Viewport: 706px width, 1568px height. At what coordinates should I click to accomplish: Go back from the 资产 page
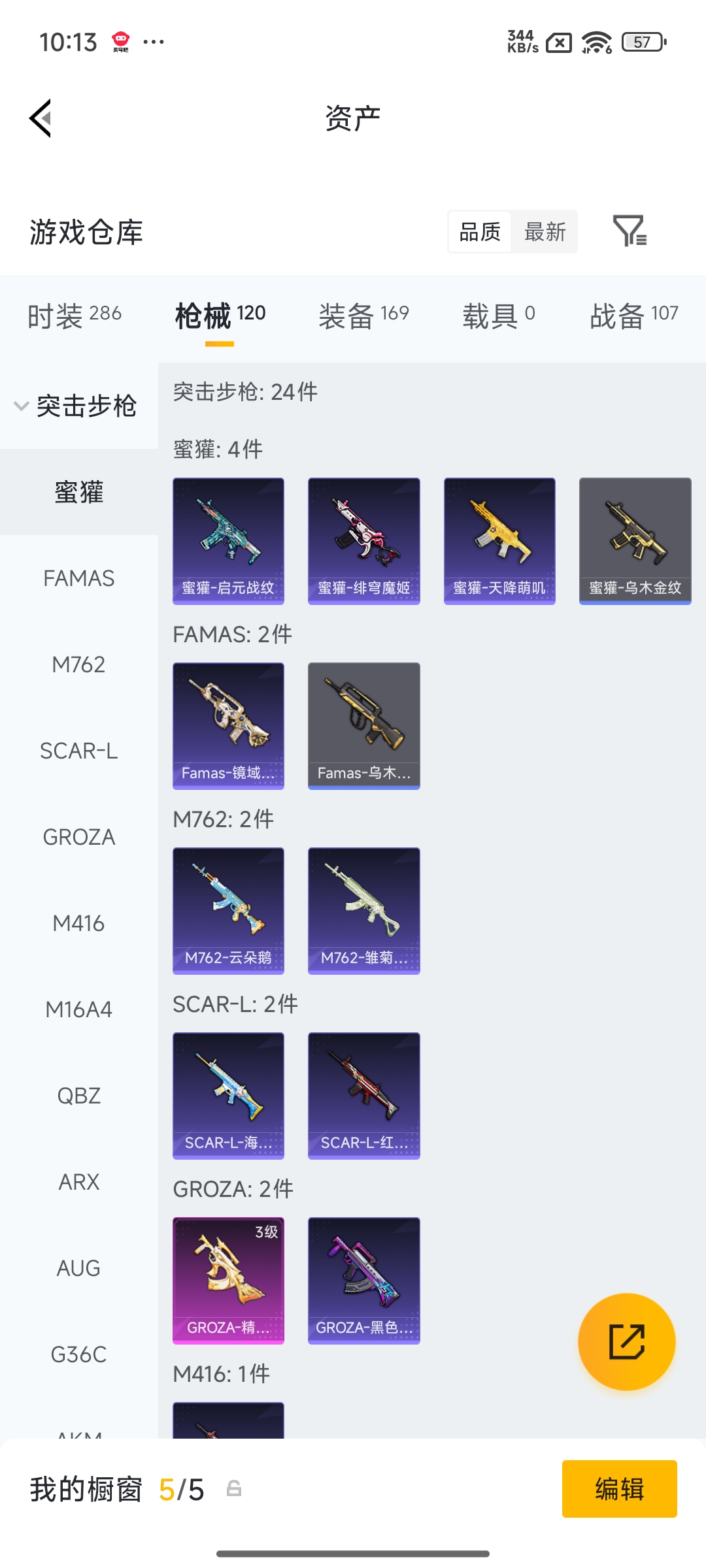[x=41, y=118]
